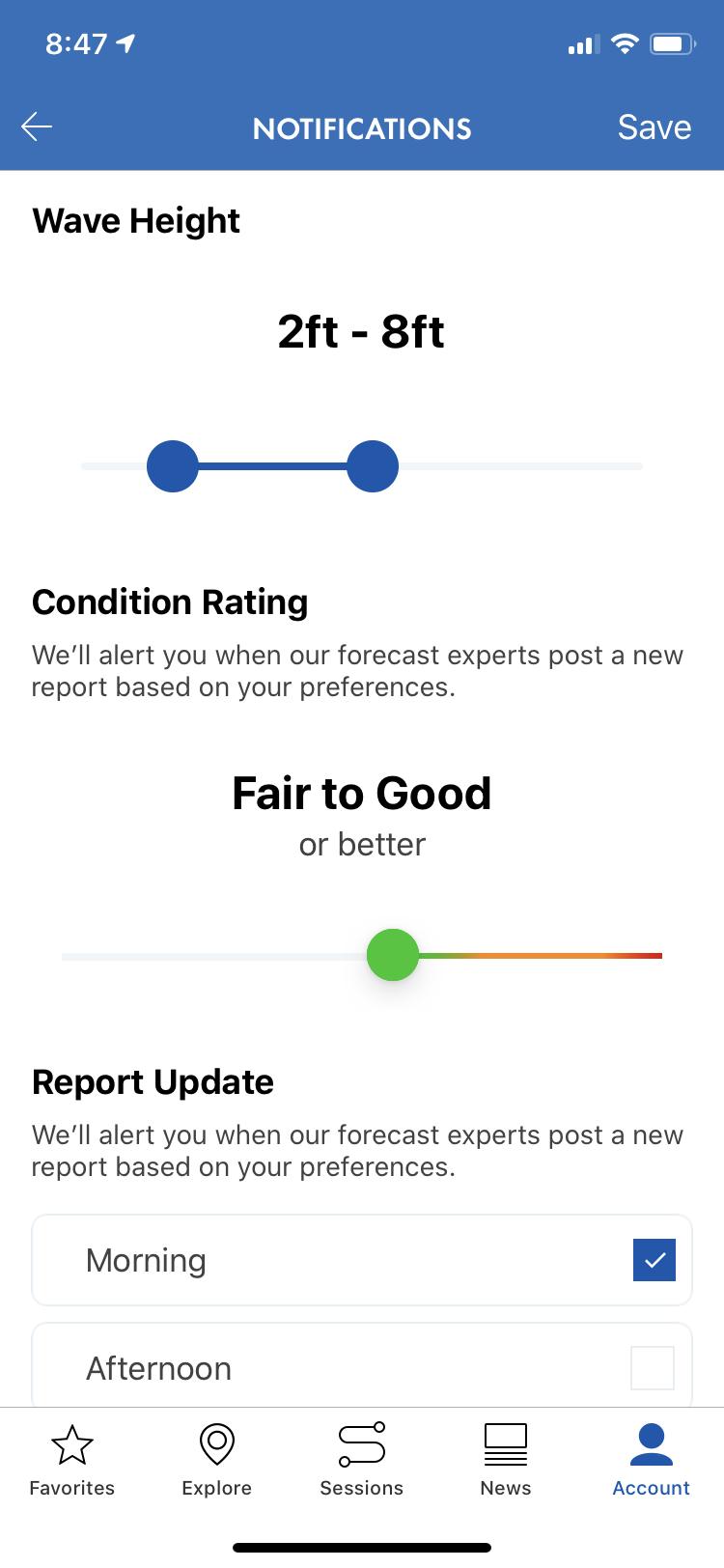The image size is (724, 1568).
Task: Enable the Afternoon report update
Action: (x=653, y=1368)
